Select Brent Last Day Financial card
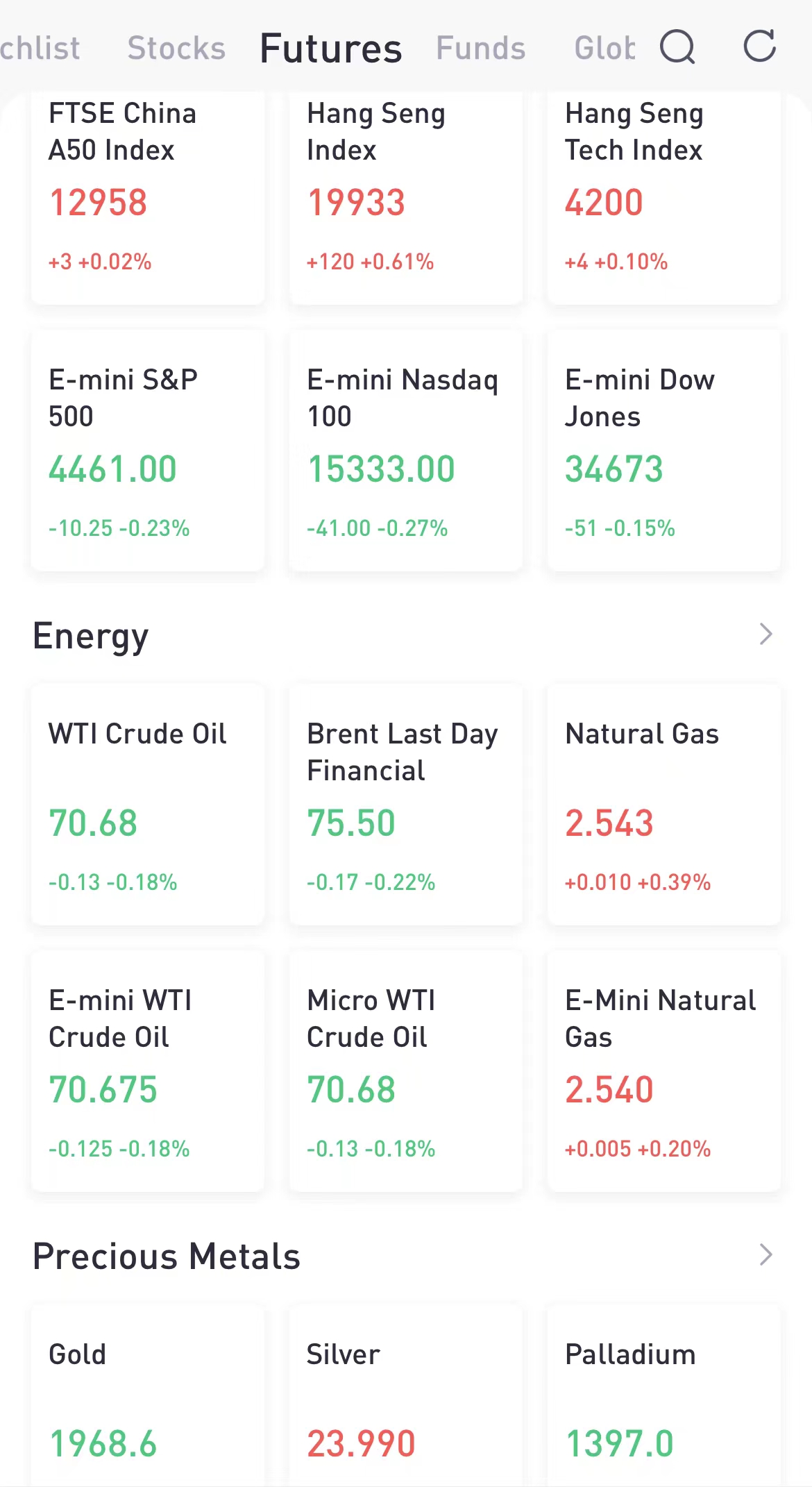 (406, 805)
